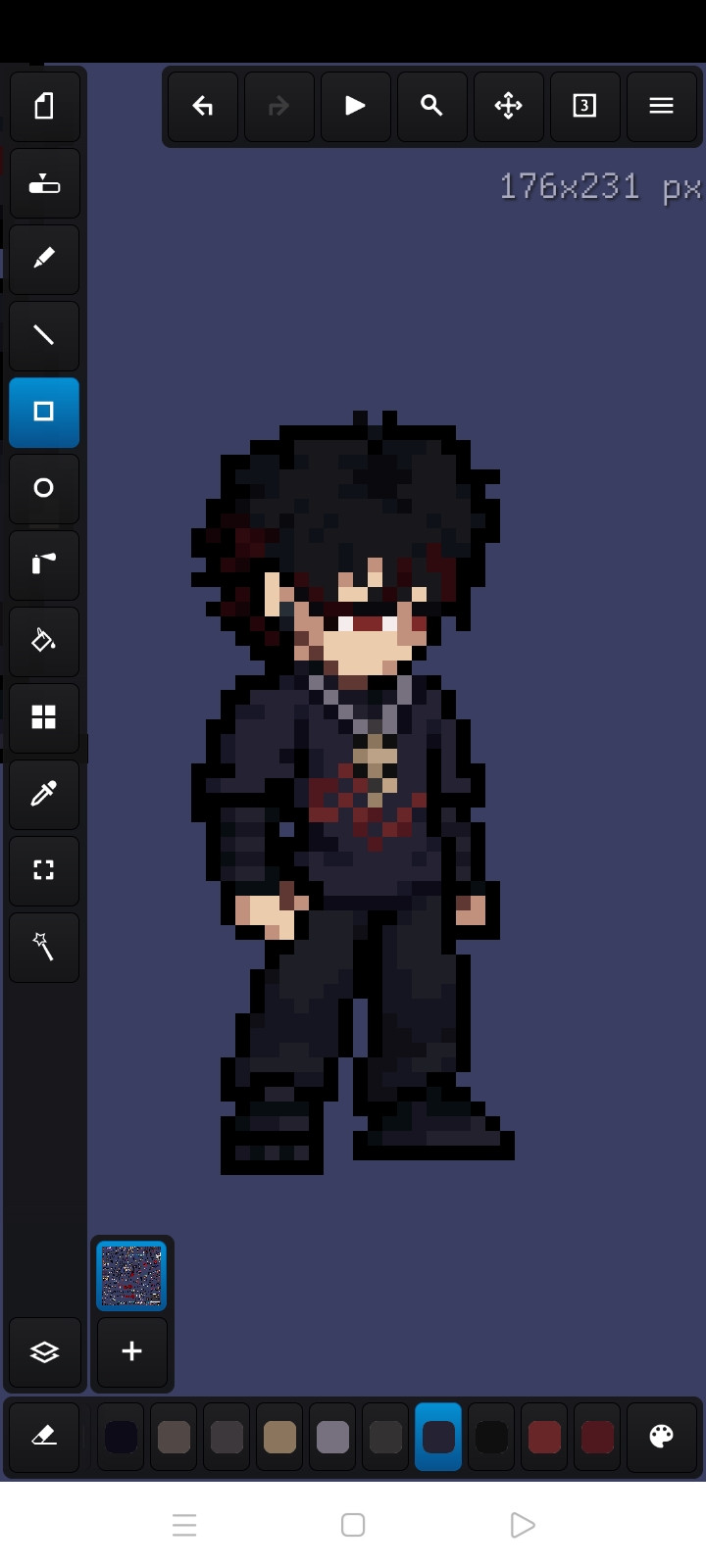Open the color palette editor
The image size is (706, 1568).
[661, 1437]
